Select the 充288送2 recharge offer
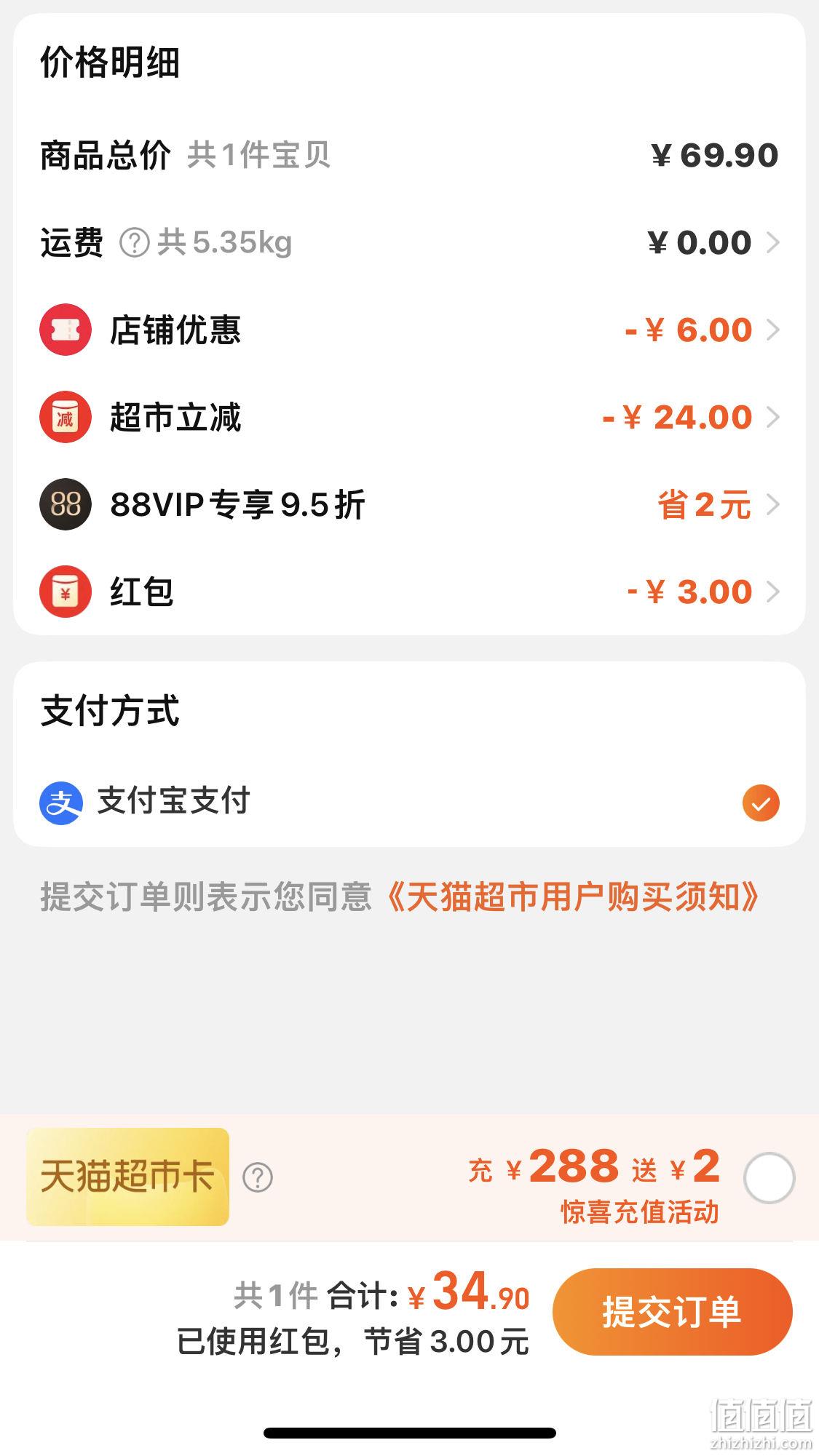The height and width of the screenshot is (1456, 819). [769, 1178]
